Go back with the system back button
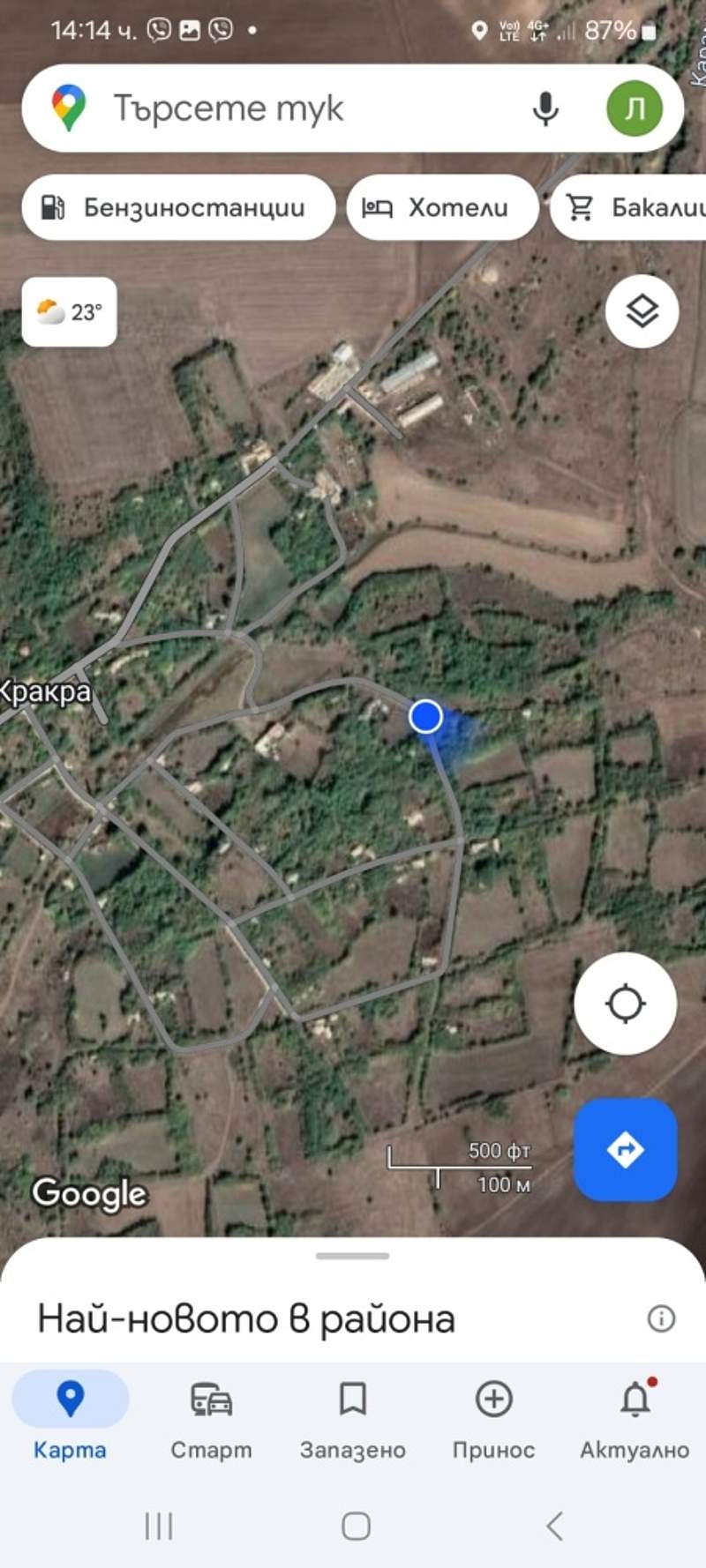The image size is (706, 1568). pos(554,1526)
